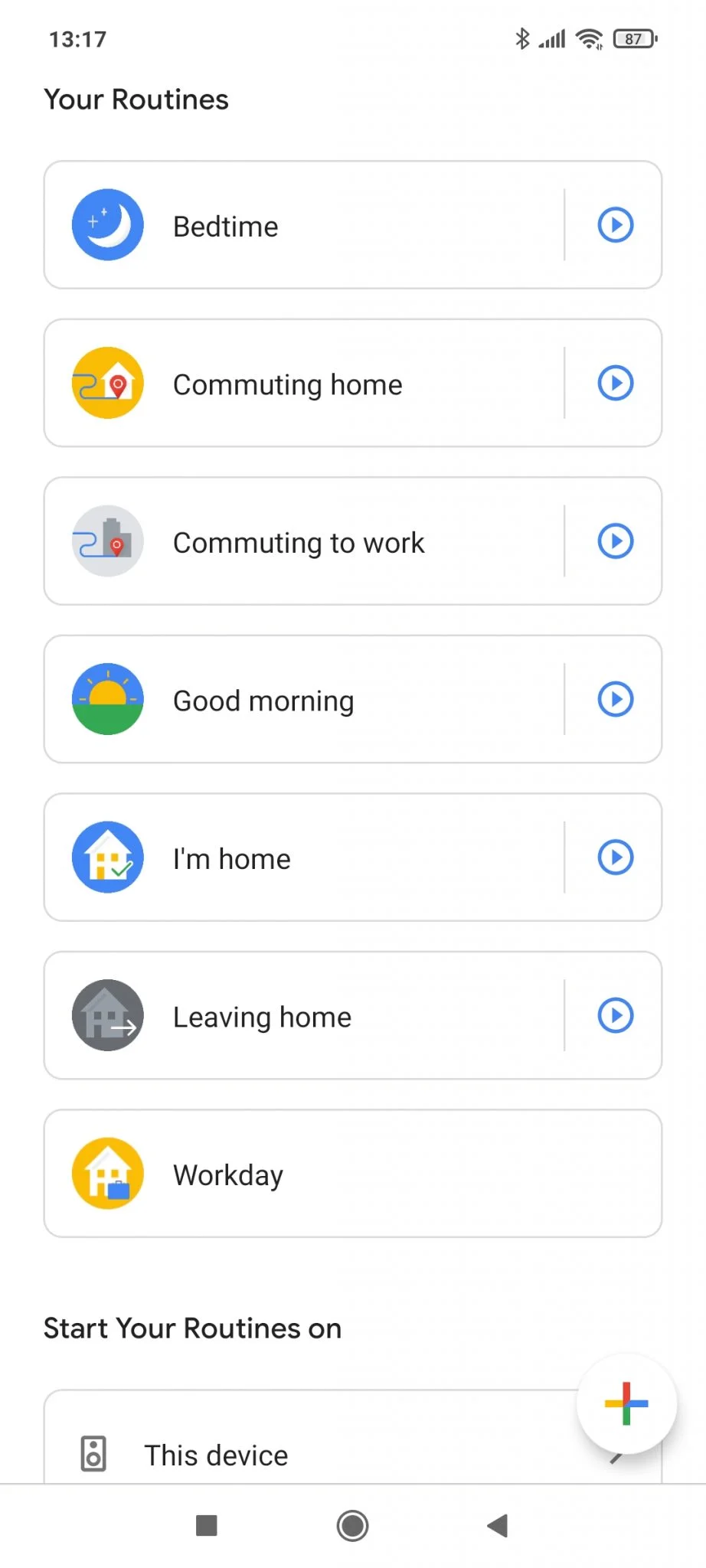Screen dimensions: 706x1568
Task: Start the I'm home routine play icon
Action: click(x=615, y=857)
